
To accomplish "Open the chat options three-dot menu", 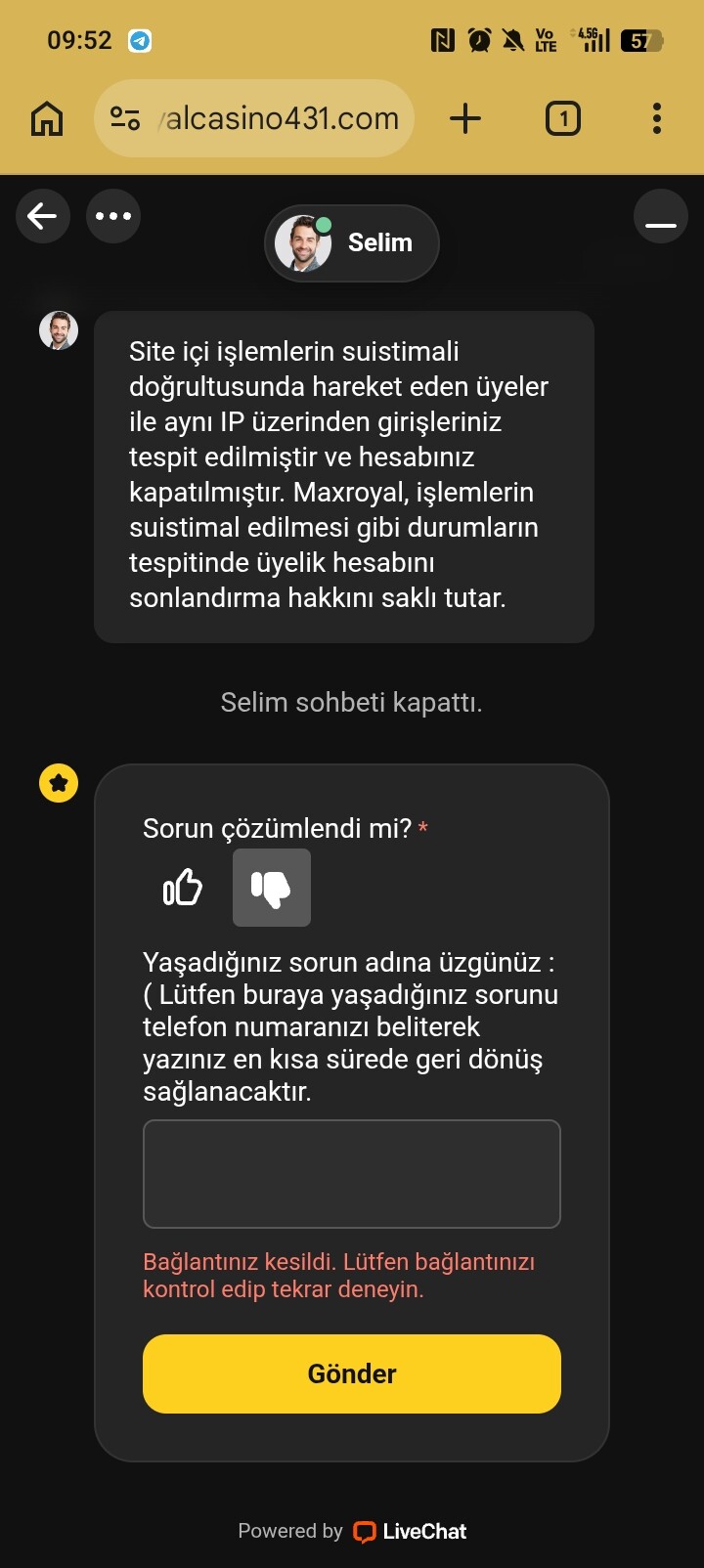I will (113, 216).
